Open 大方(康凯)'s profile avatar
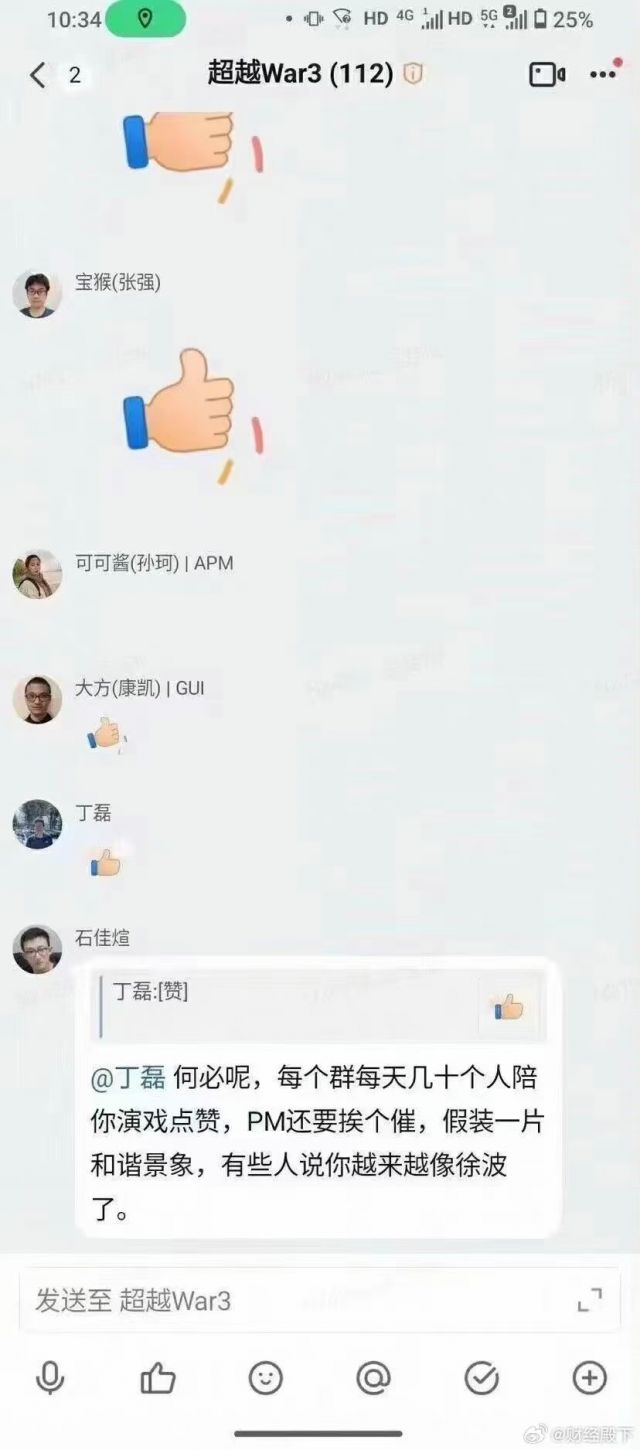640x1450 pixels. point(37,699)
